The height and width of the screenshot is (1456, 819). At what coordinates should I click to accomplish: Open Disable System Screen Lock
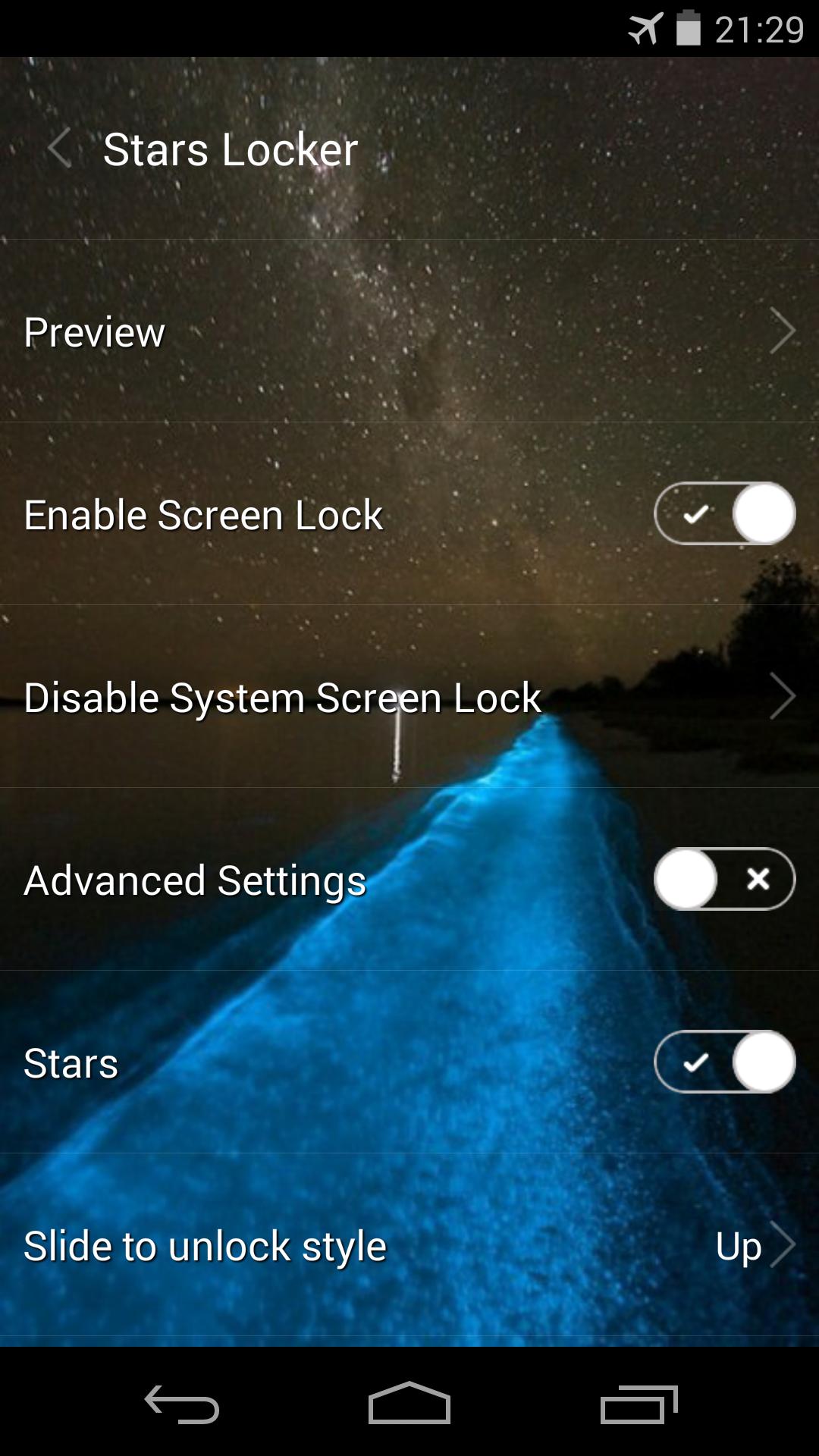(x=409, y=697)
